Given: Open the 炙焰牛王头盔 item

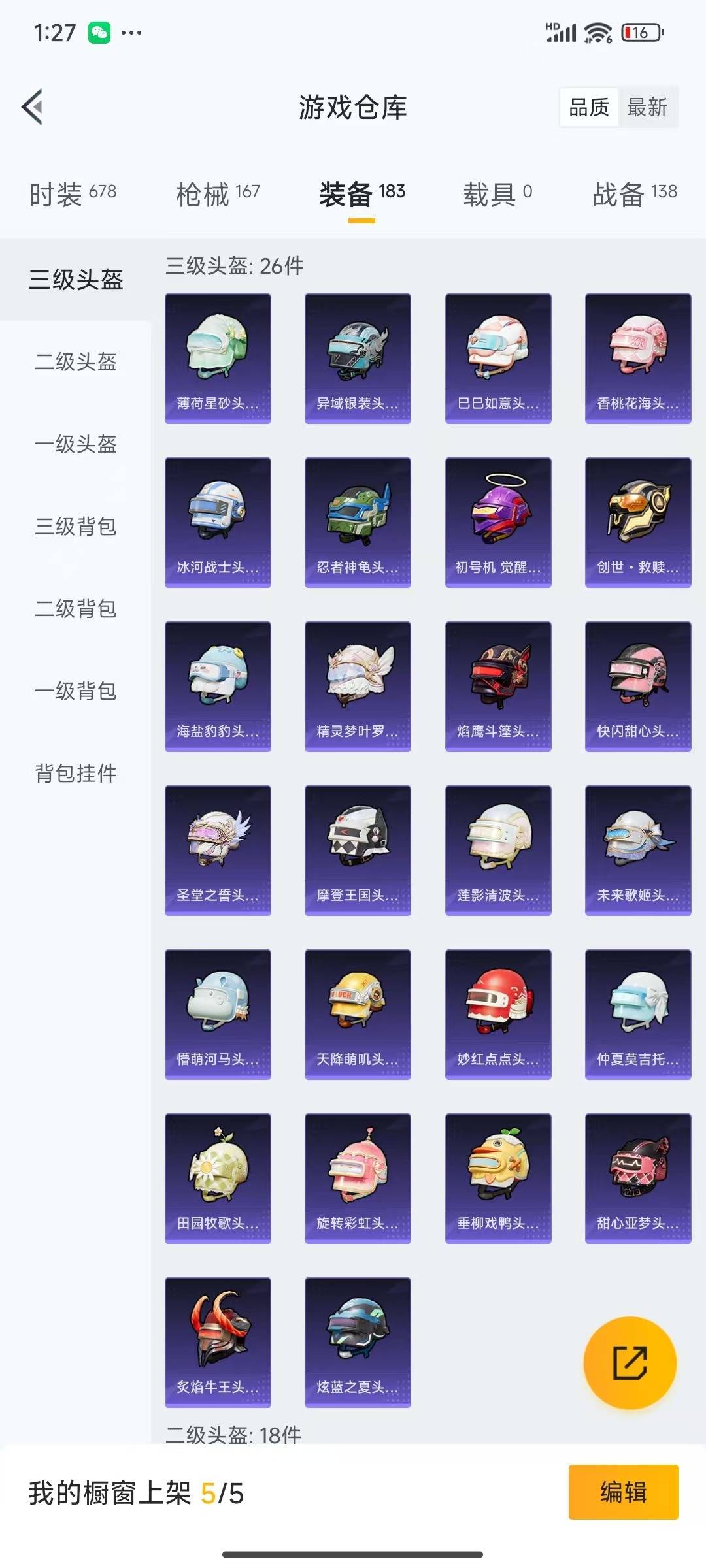Looking at the screenshot, I should tap(218, 1342).
